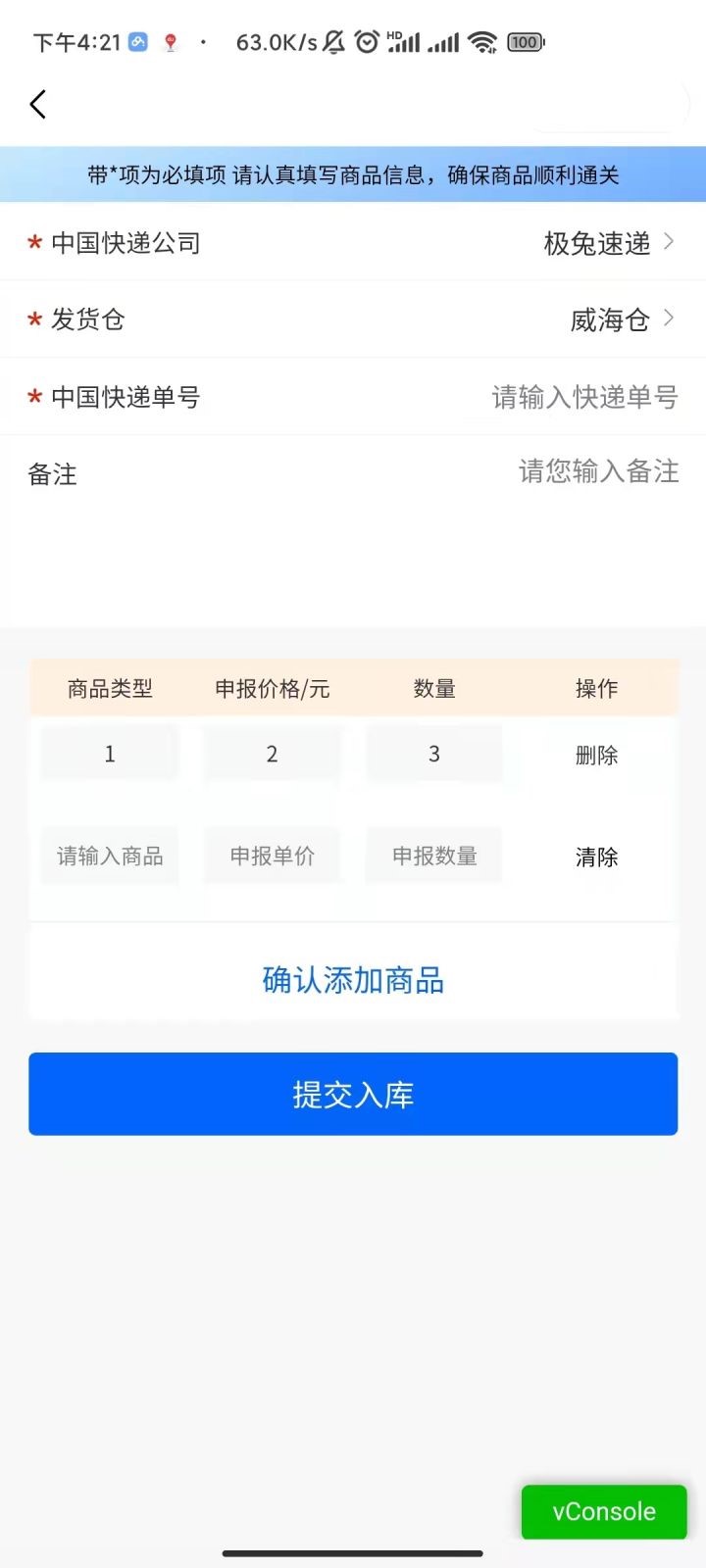Focus the 请输入商品 product type field
This screenshot has width=706, height=1568.
[110, 856]
